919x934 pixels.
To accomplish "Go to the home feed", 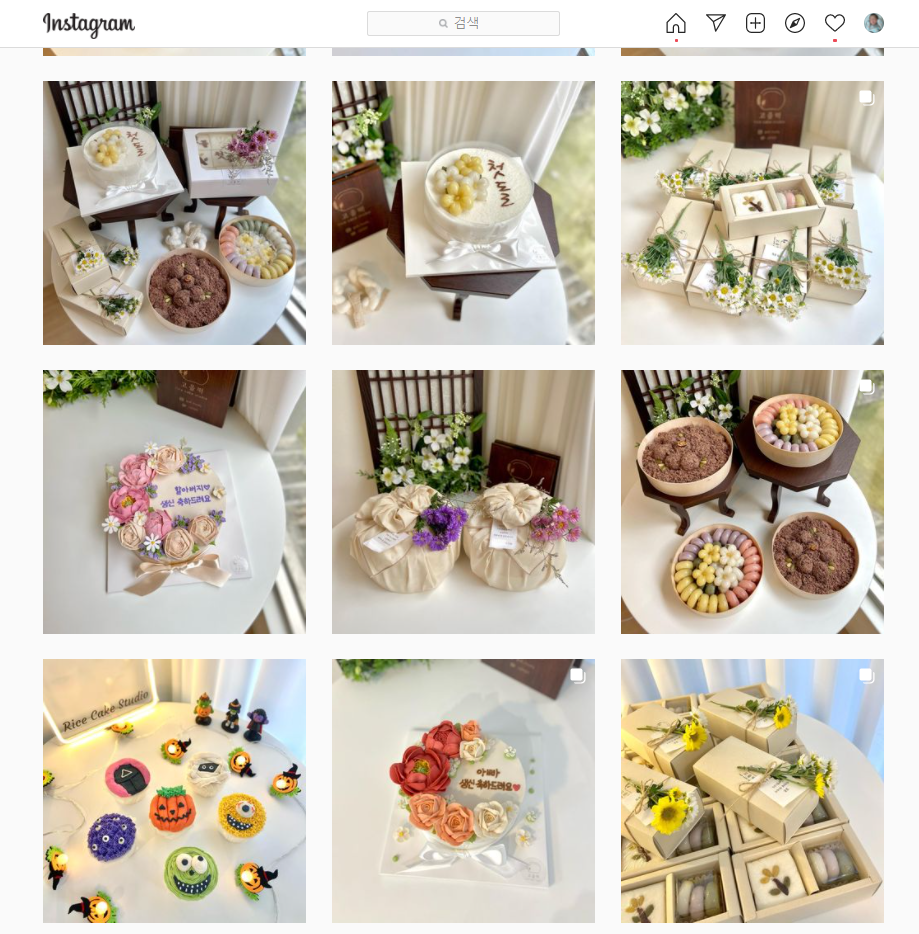I will pos(676,23).
